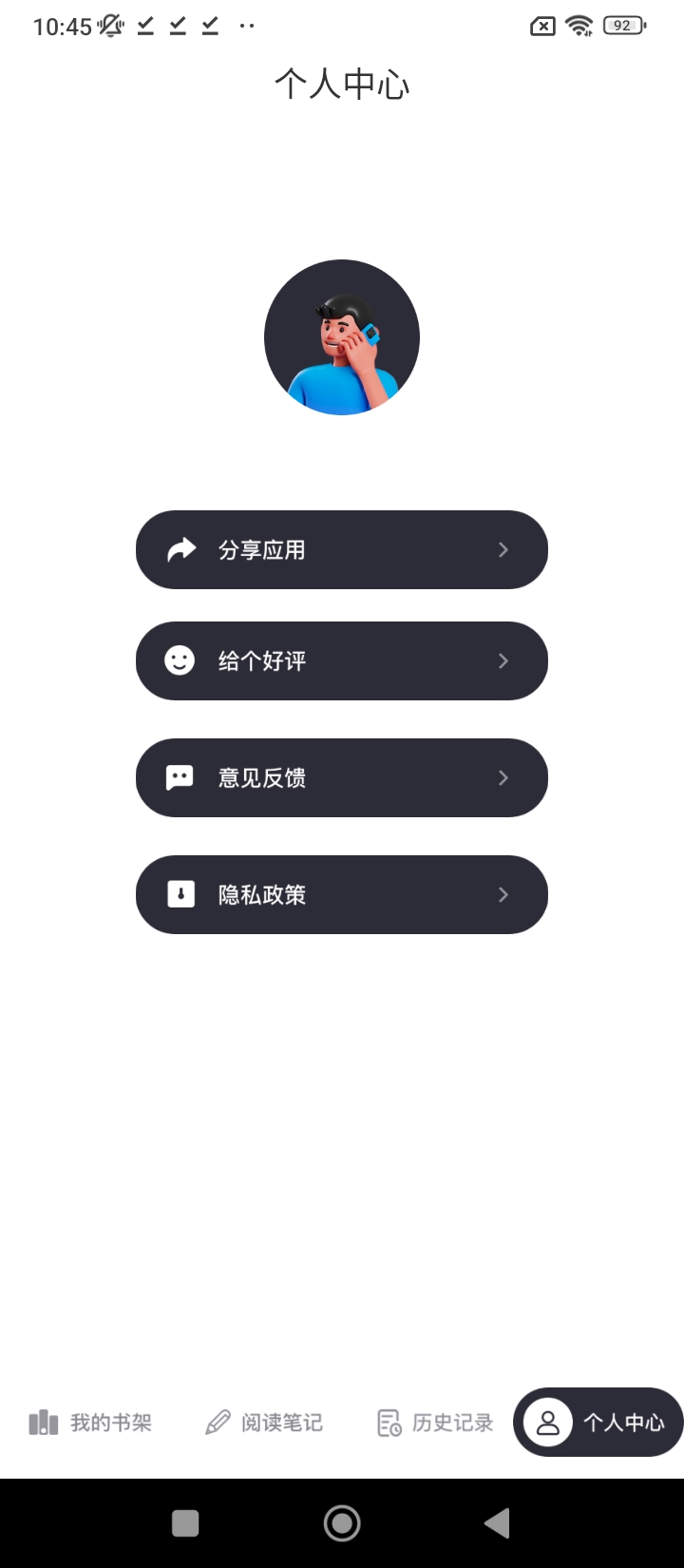The height and width of the screenshot is (1568, 684).
Task: Go back using the system back button
Action: coord(497,1523)
